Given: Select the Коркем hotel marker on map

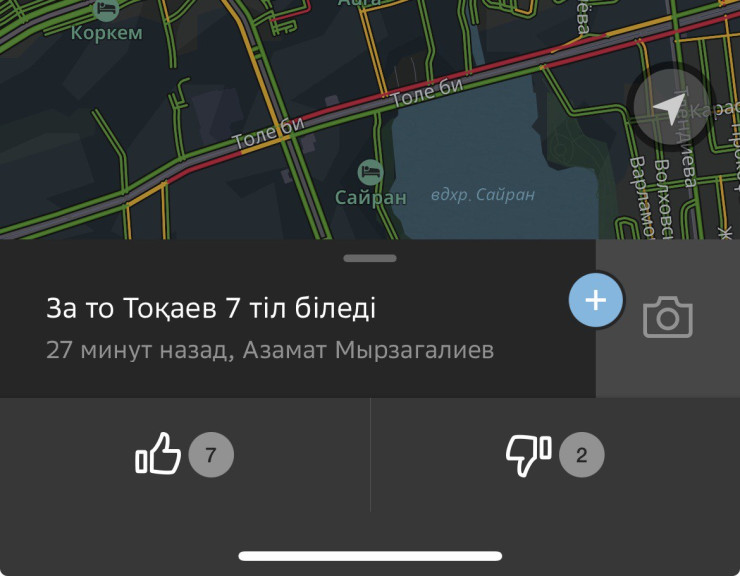Looking at the screenshot, I should tap(106, 10).
